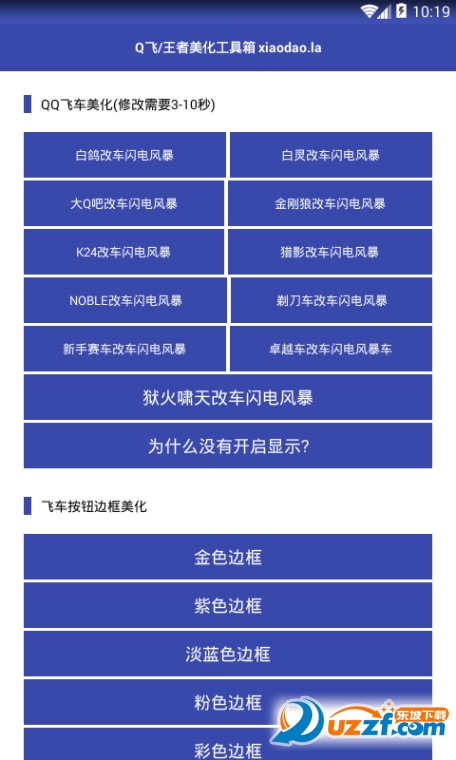Choose the 紫色边框 option

(x=228, y=605)
